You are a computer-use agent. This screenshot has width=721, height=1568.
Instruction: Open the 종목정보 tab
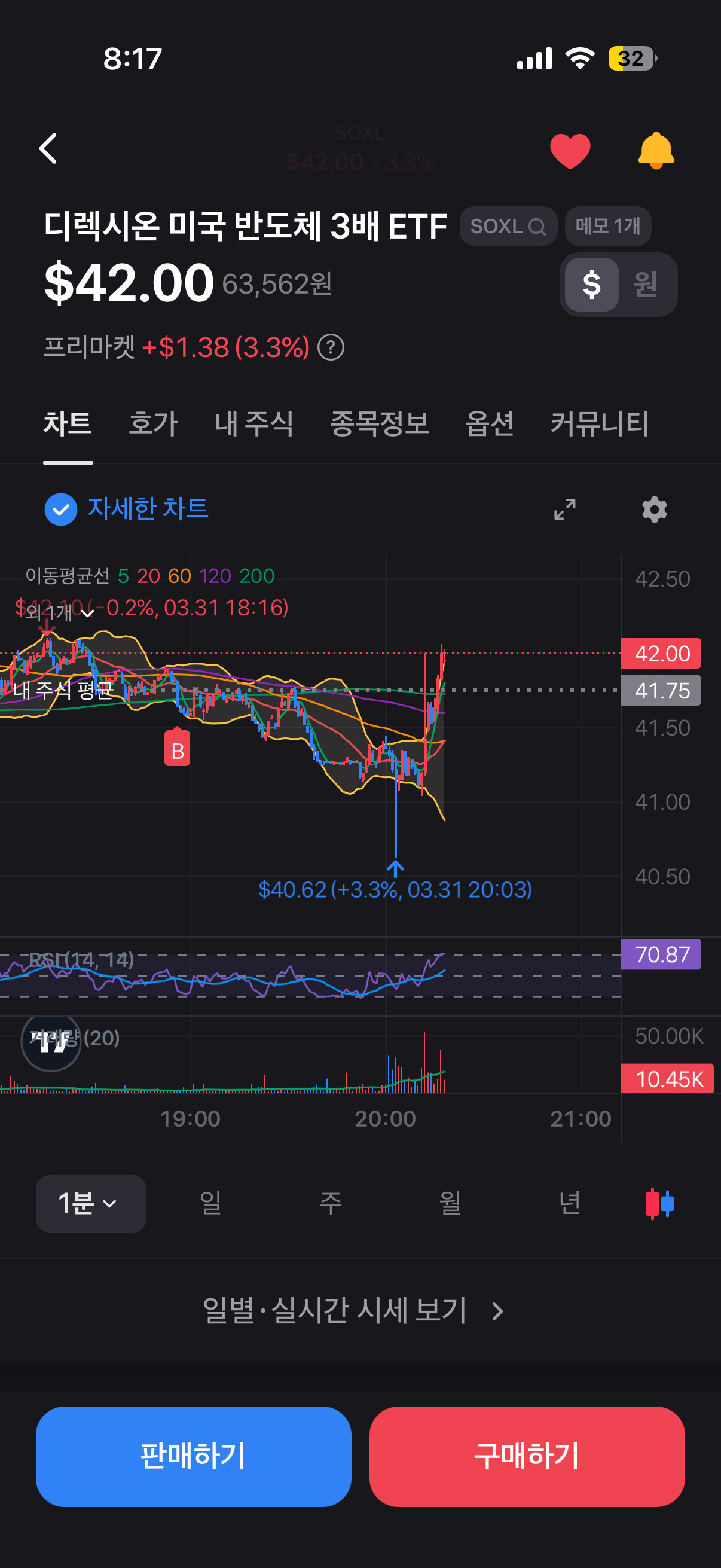(379, 423)
